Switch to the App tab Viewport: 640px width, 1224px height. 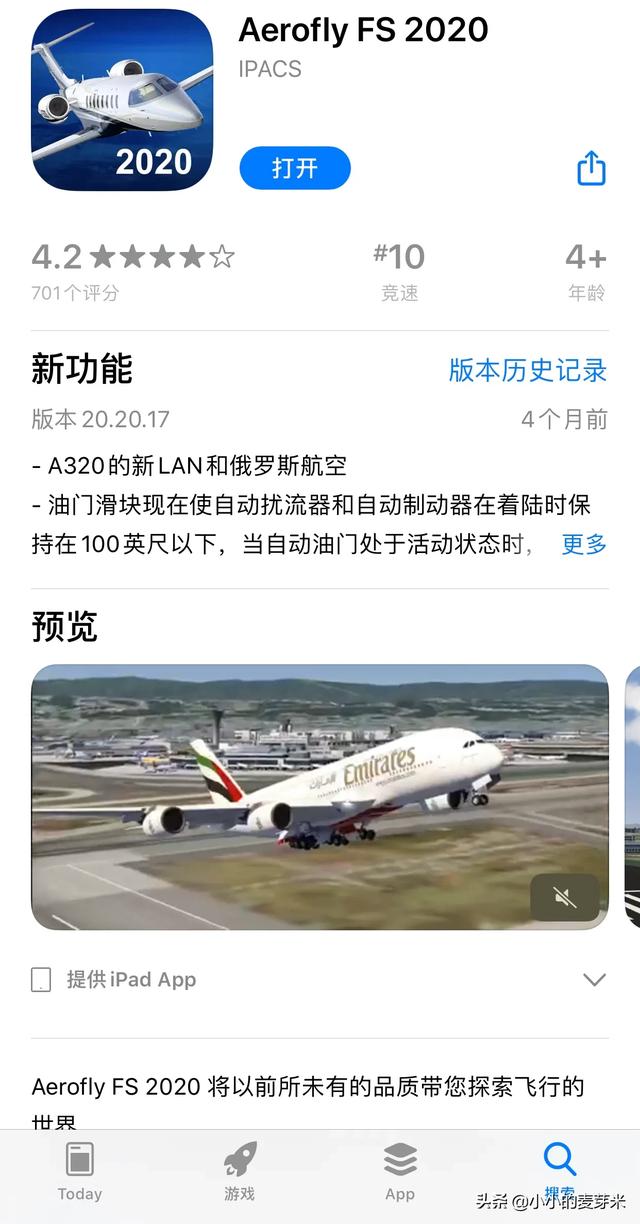pyautogui.click(x=400, y=1171)
